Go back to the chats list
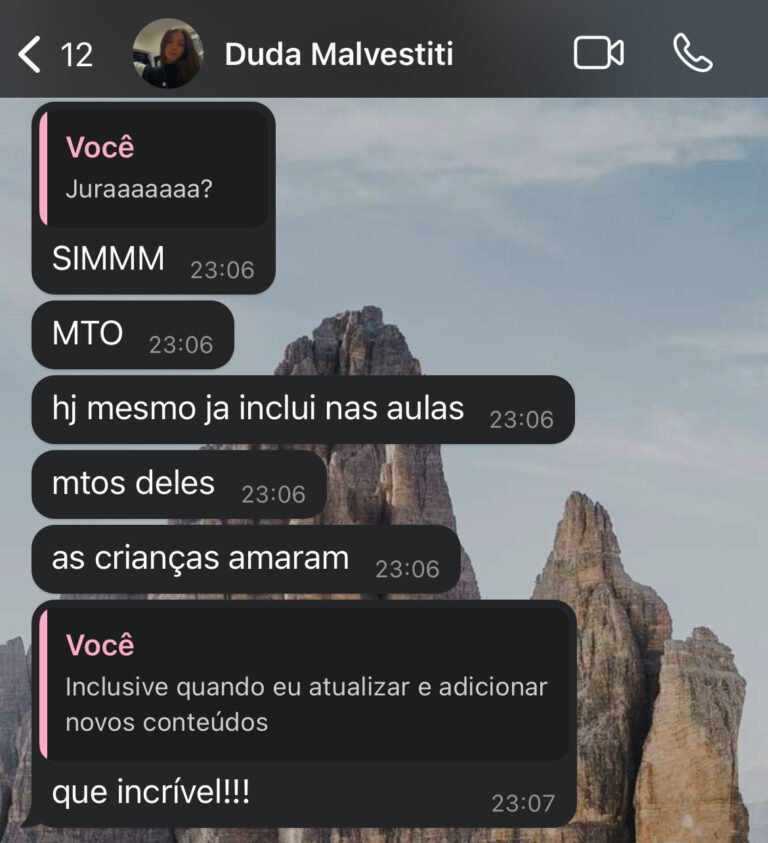768x843 pixels. pyautogui.click(x=32, y=54)
